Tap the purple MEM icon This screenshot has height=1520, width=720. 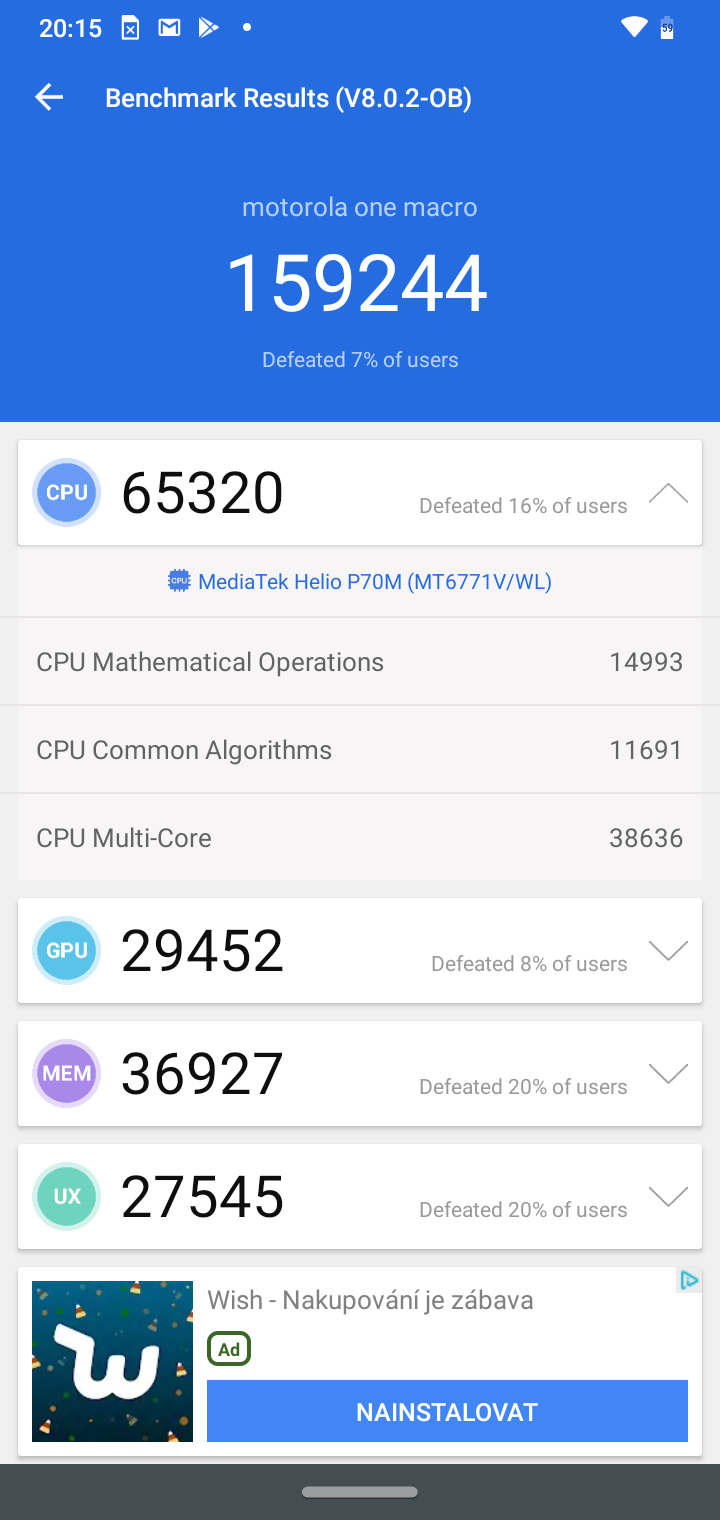[x=66, y=1073]
